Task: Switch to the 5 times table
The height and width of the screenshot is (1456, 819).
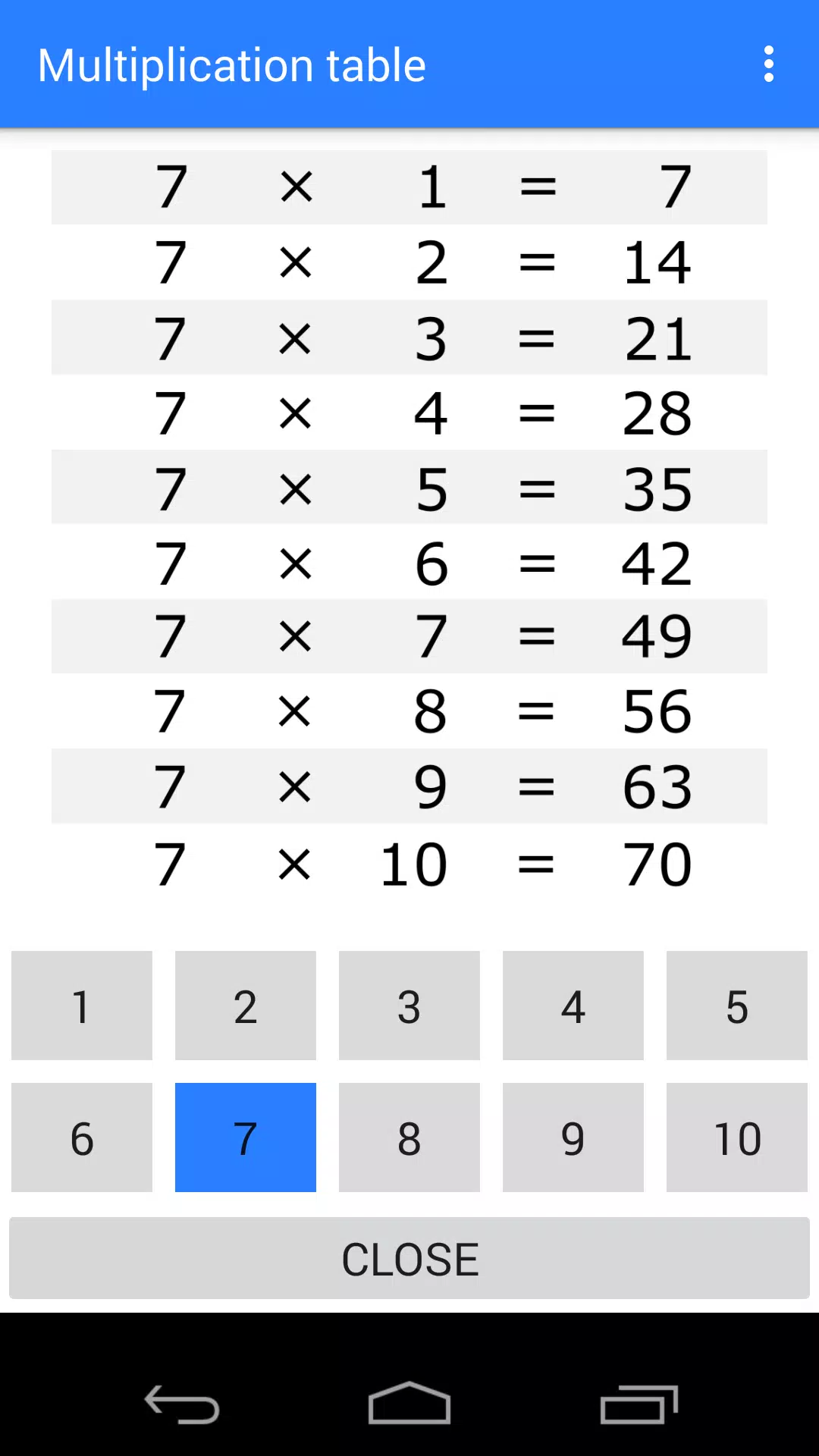Action: (737, 1006)
